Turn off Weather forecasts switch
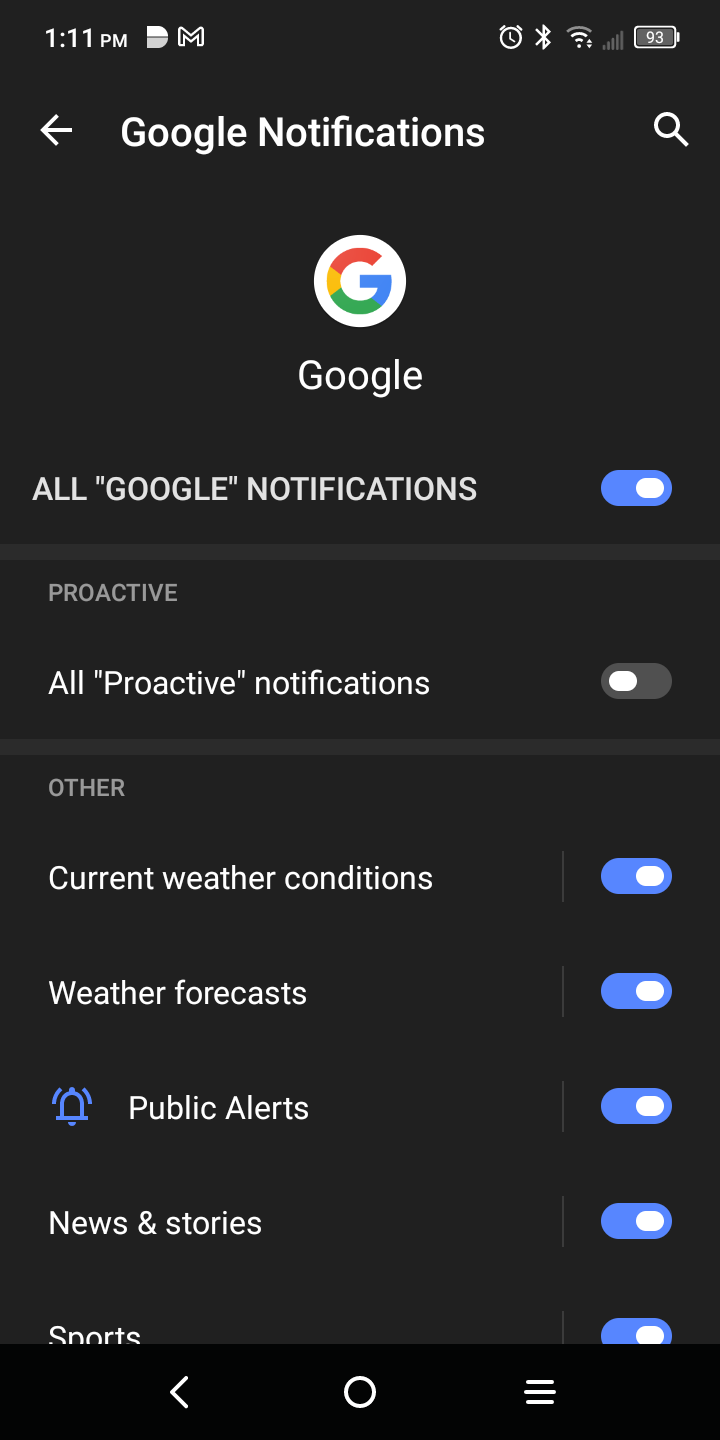This screenshot has height=1440, width=720. [636, 992]
